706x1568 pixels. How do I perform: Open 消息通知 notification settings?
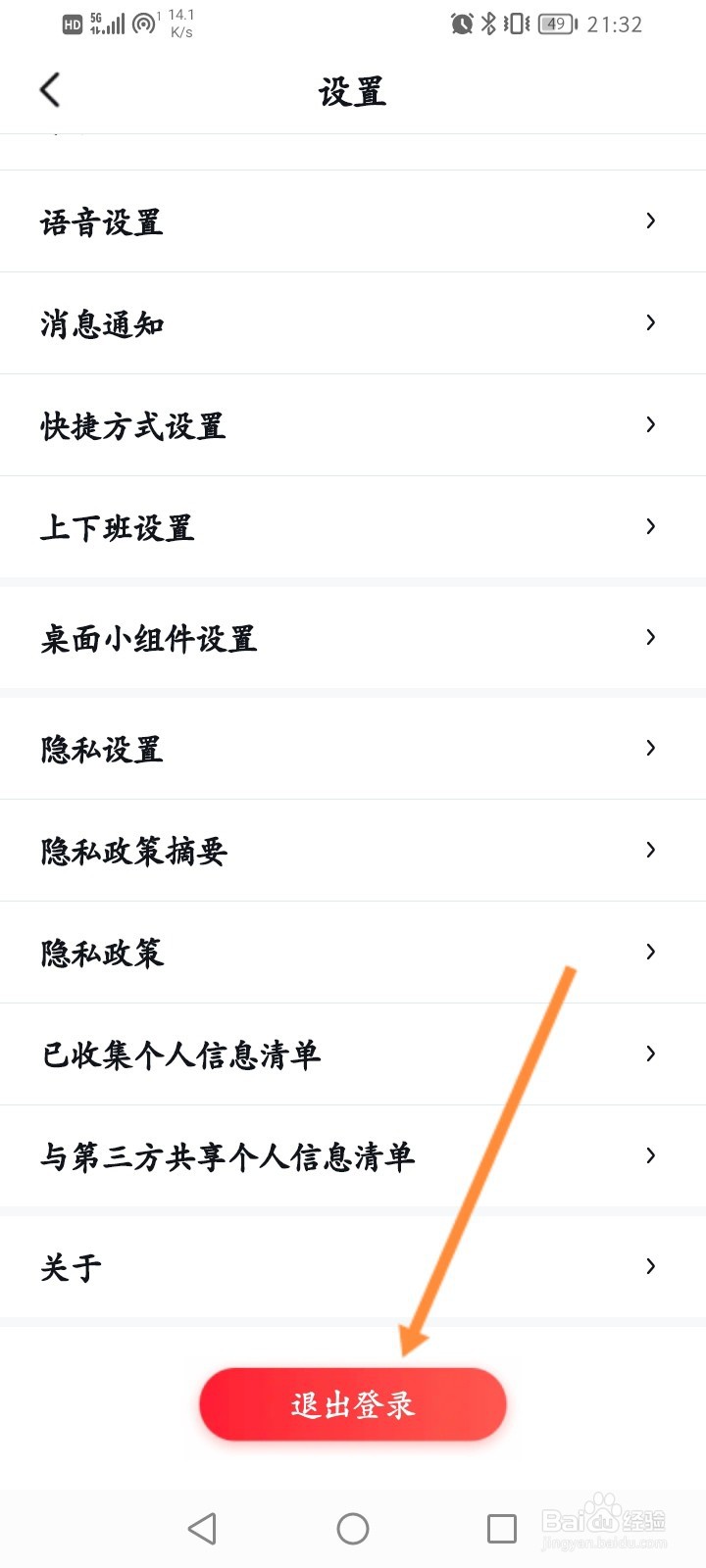point(353,323)
